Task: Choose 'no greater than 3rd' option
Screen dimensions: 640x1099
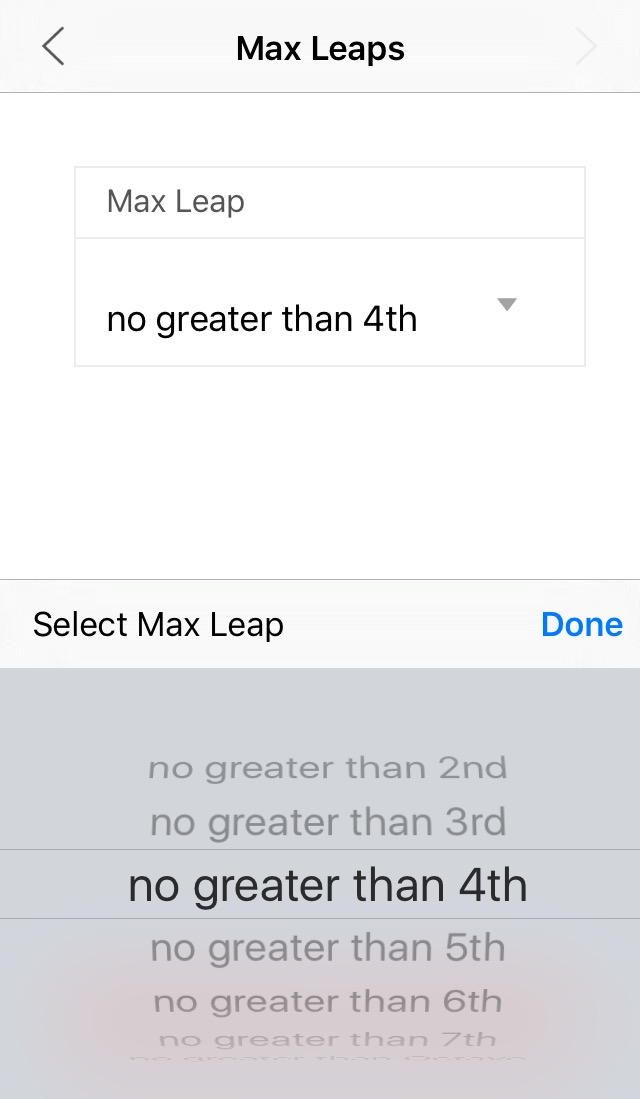Action: (327, 822)
